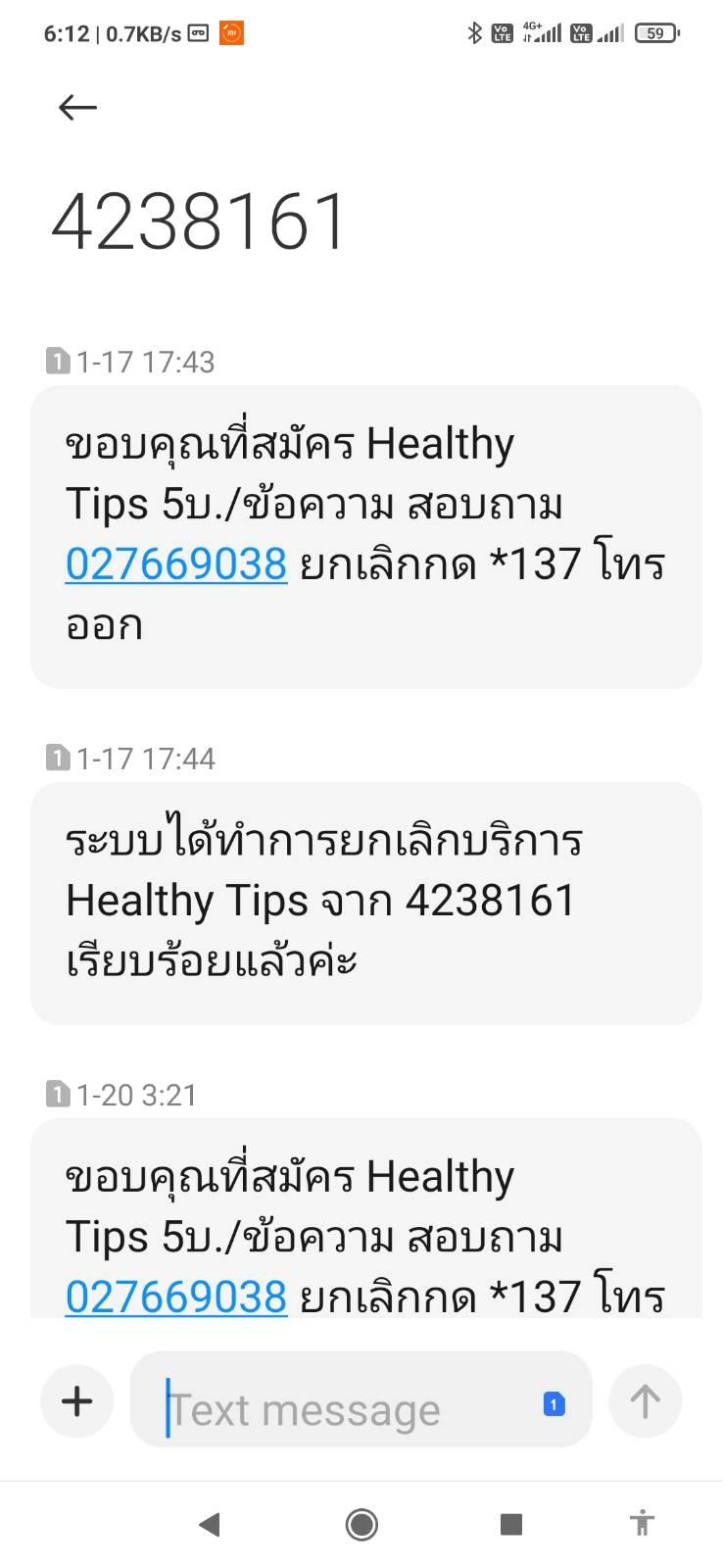The image size is (723, 1568).
Task: Tap the system back triangle in the navigation bar
Action: coord(209,1524)
